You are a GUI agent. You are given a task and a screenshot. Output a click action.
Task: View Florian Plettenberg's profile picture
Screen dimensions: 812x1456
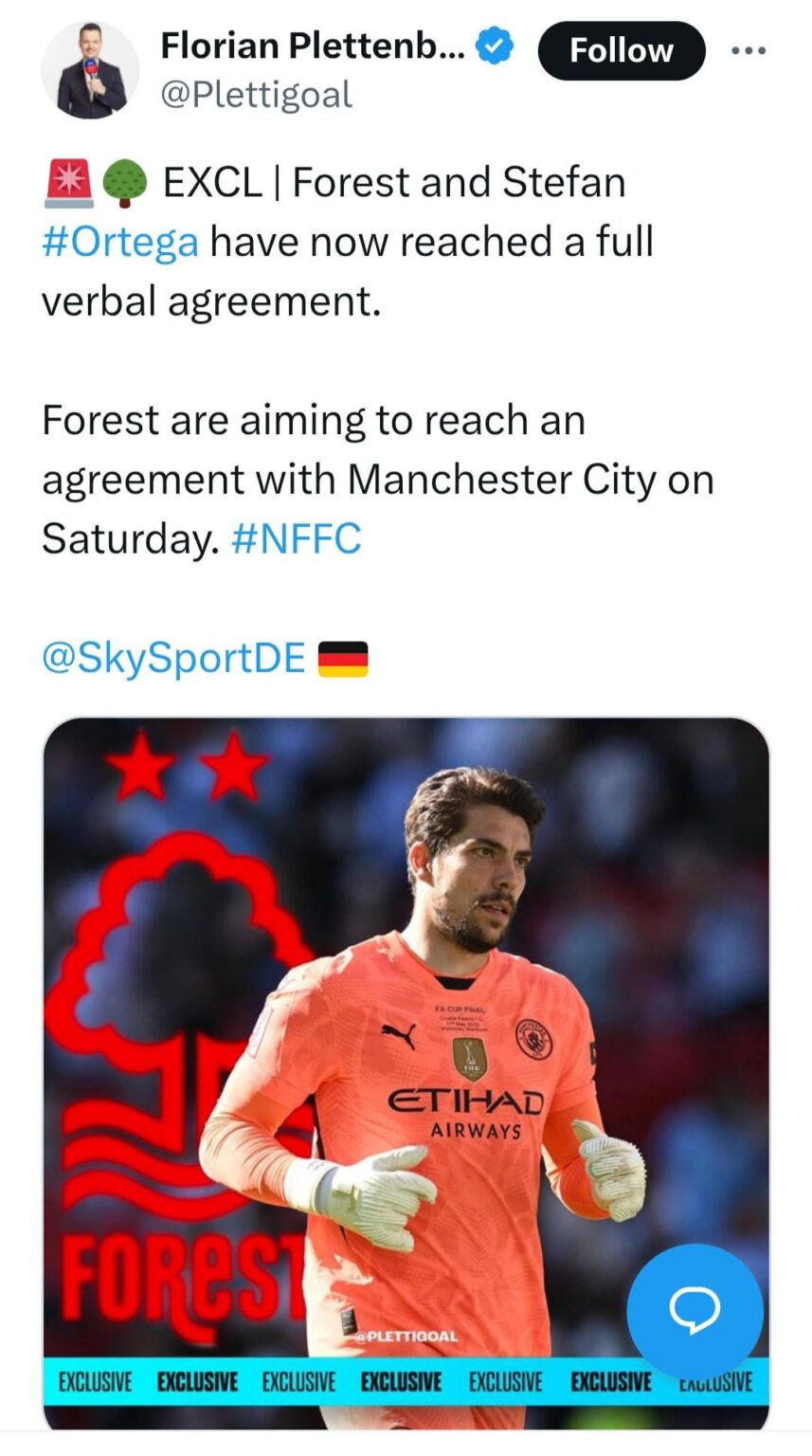90,70
